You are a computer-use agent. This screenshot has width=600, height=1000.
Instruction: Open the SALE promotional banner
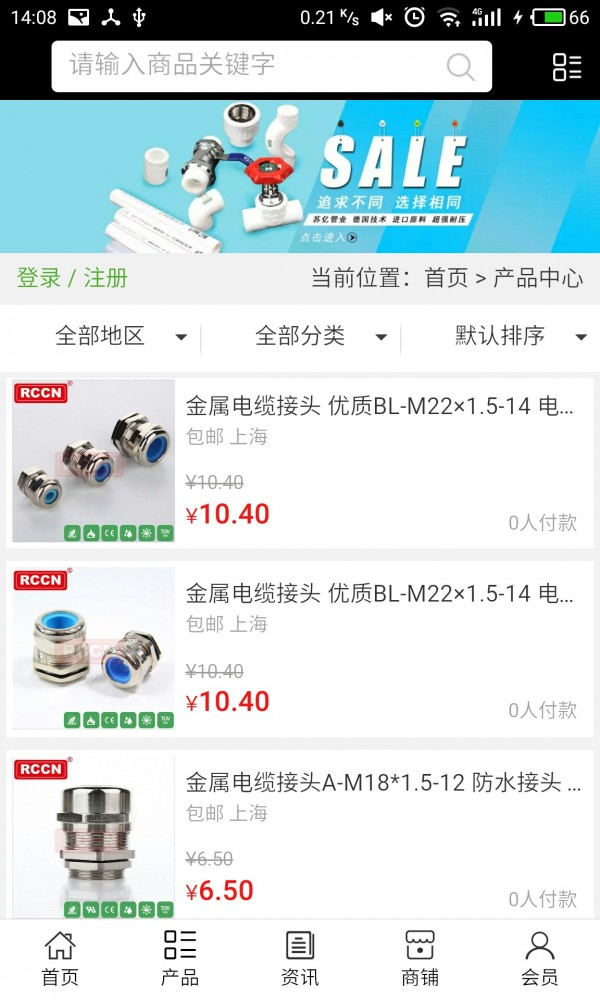point(300,177)
